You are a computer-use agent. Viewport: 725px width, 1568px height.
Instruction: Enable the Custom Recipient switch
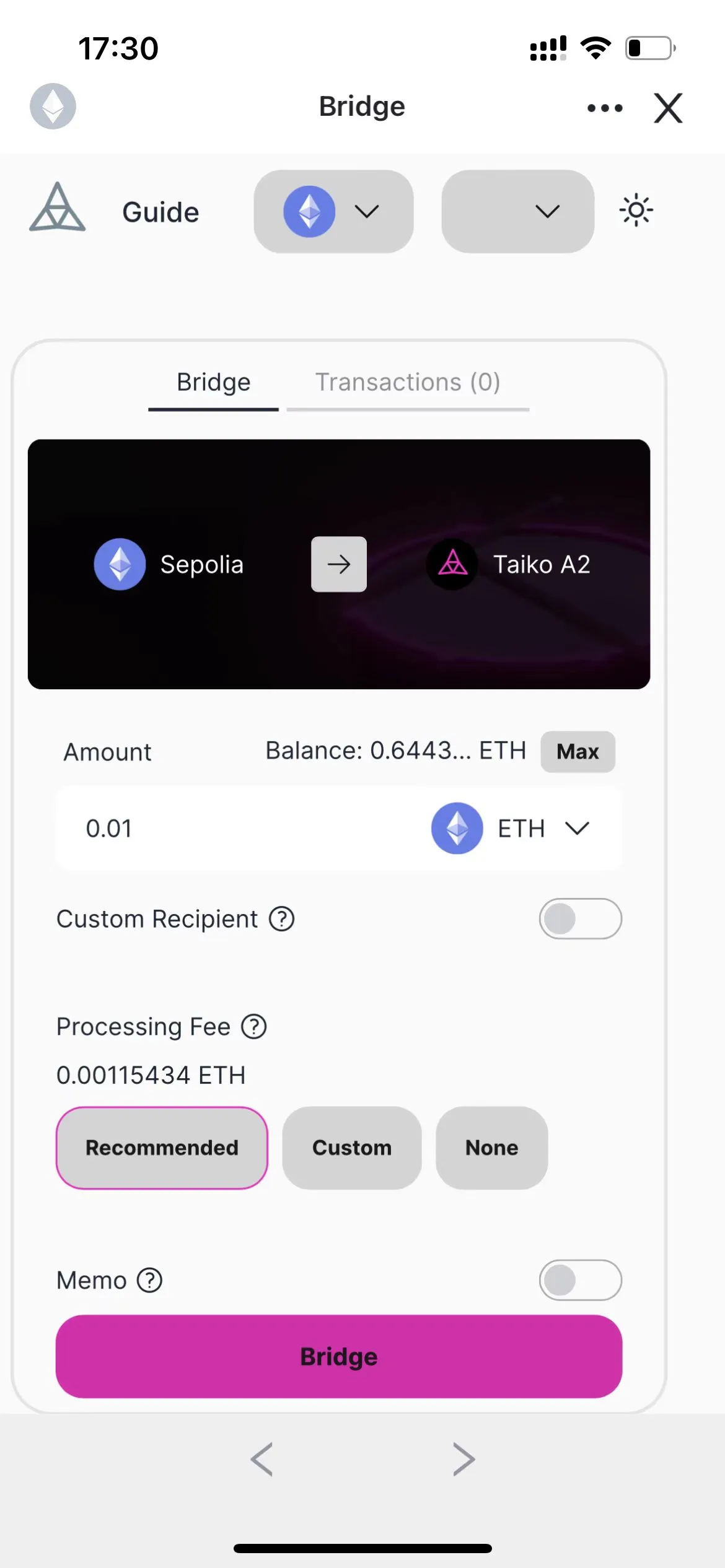580,919
